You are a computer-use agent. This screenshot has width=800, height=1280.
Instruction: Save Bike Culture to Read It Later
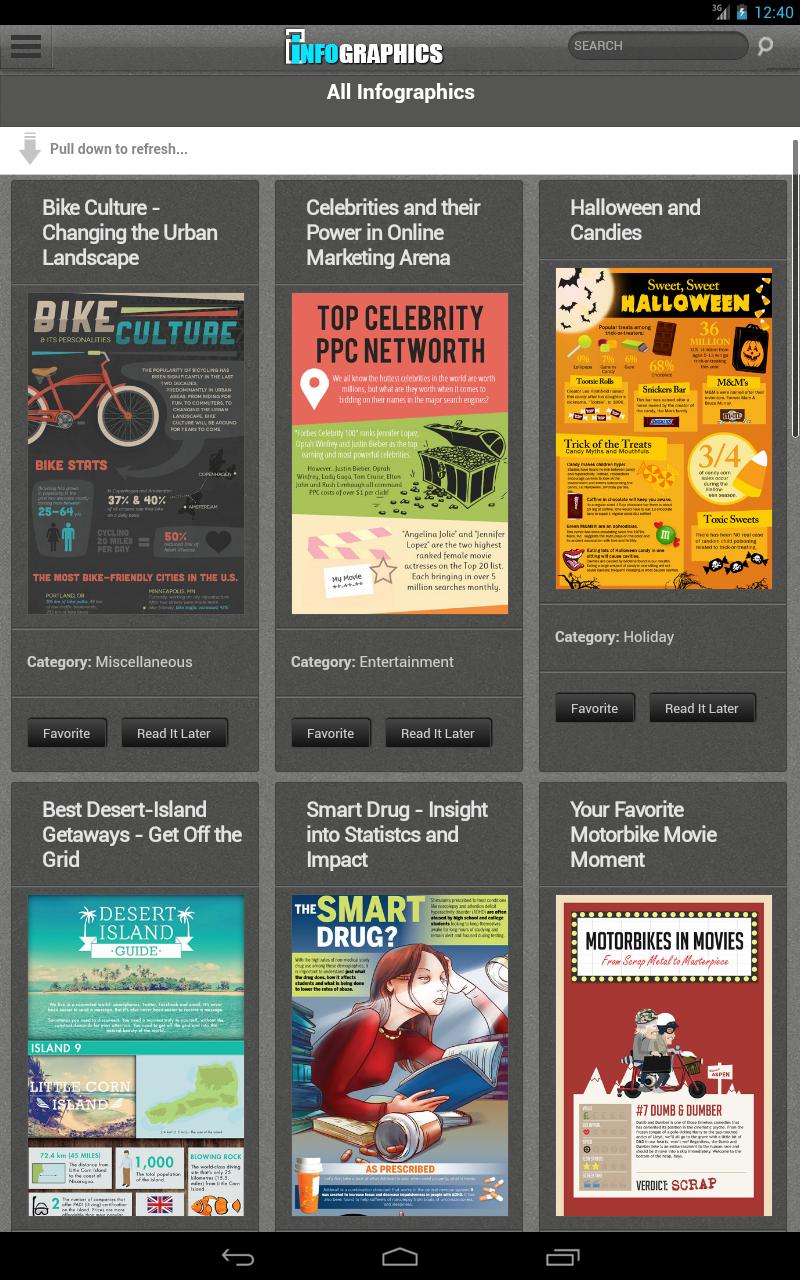pyautogui.click(x=174, y=733)
